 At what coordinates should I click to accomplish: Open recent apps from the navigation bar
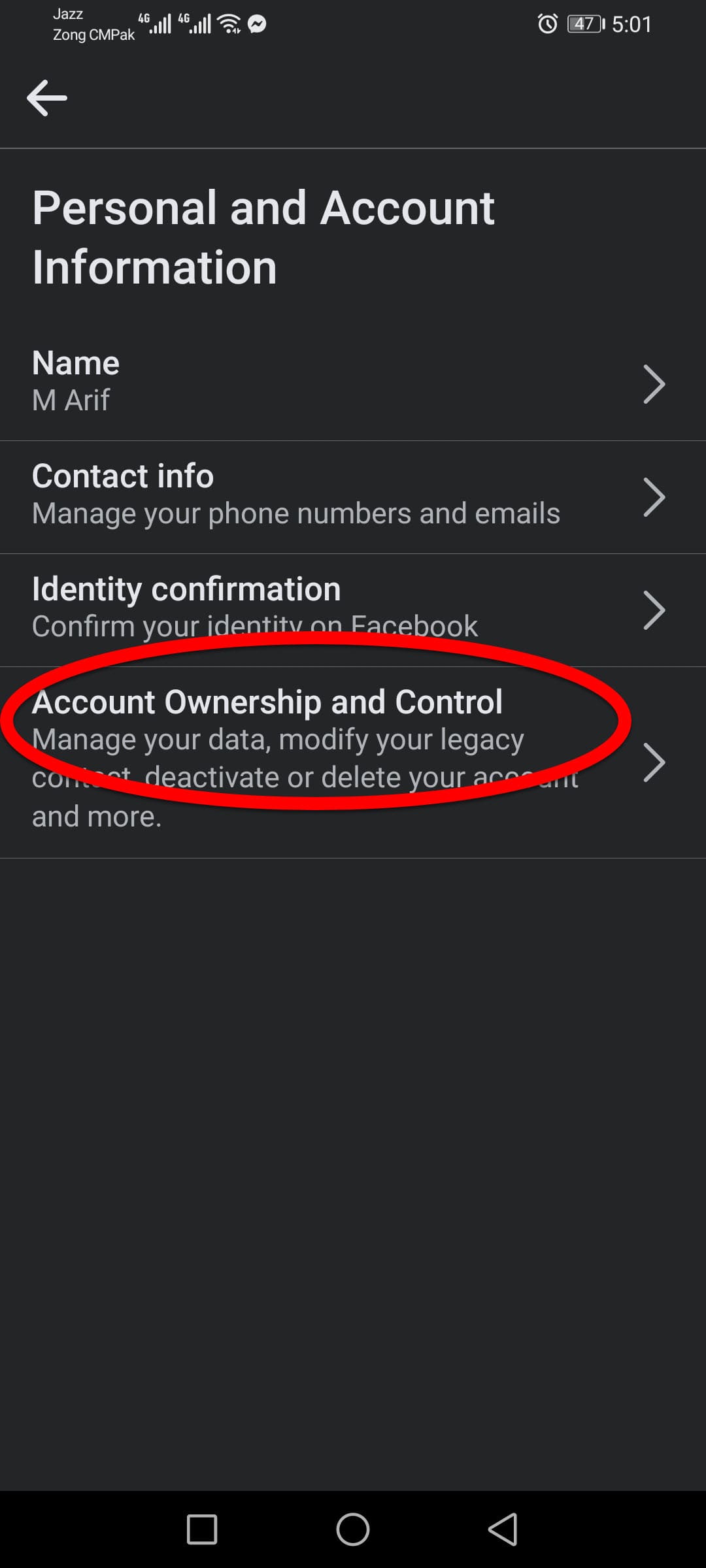tap(202, 1529)
